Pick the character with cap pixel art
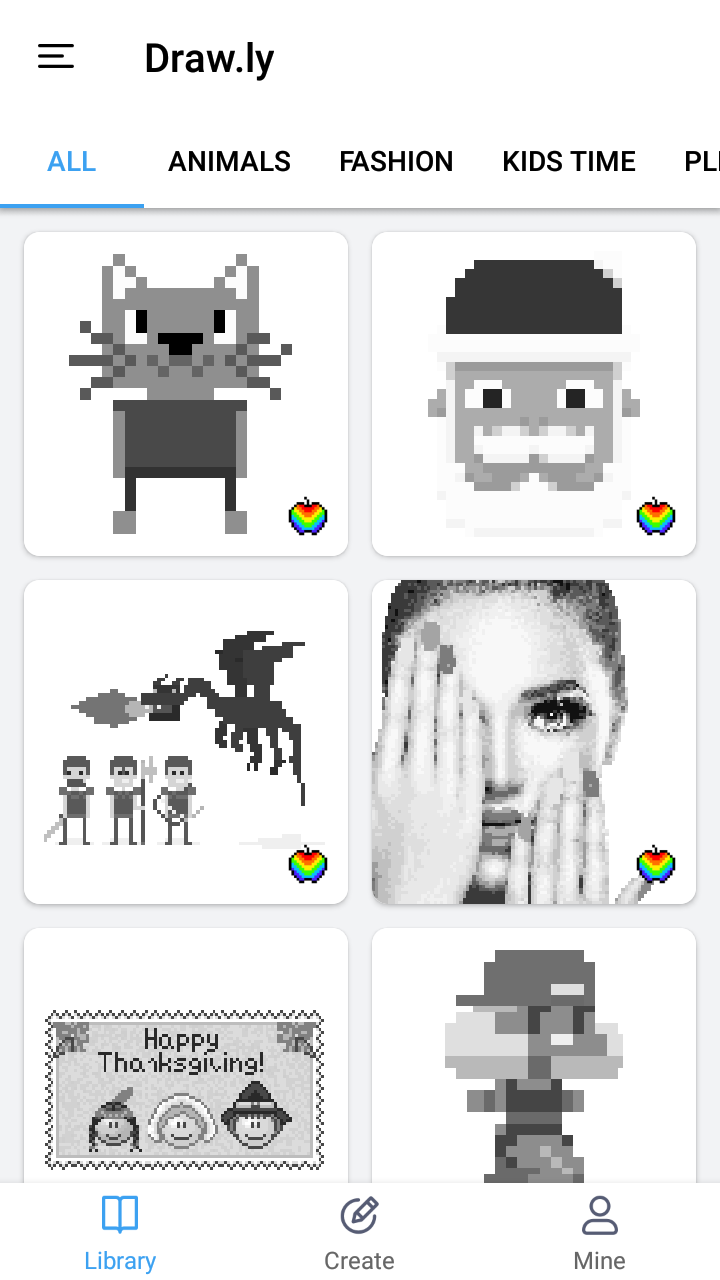The width and height of the screenshot is (720, 1280). point(534,1060)
